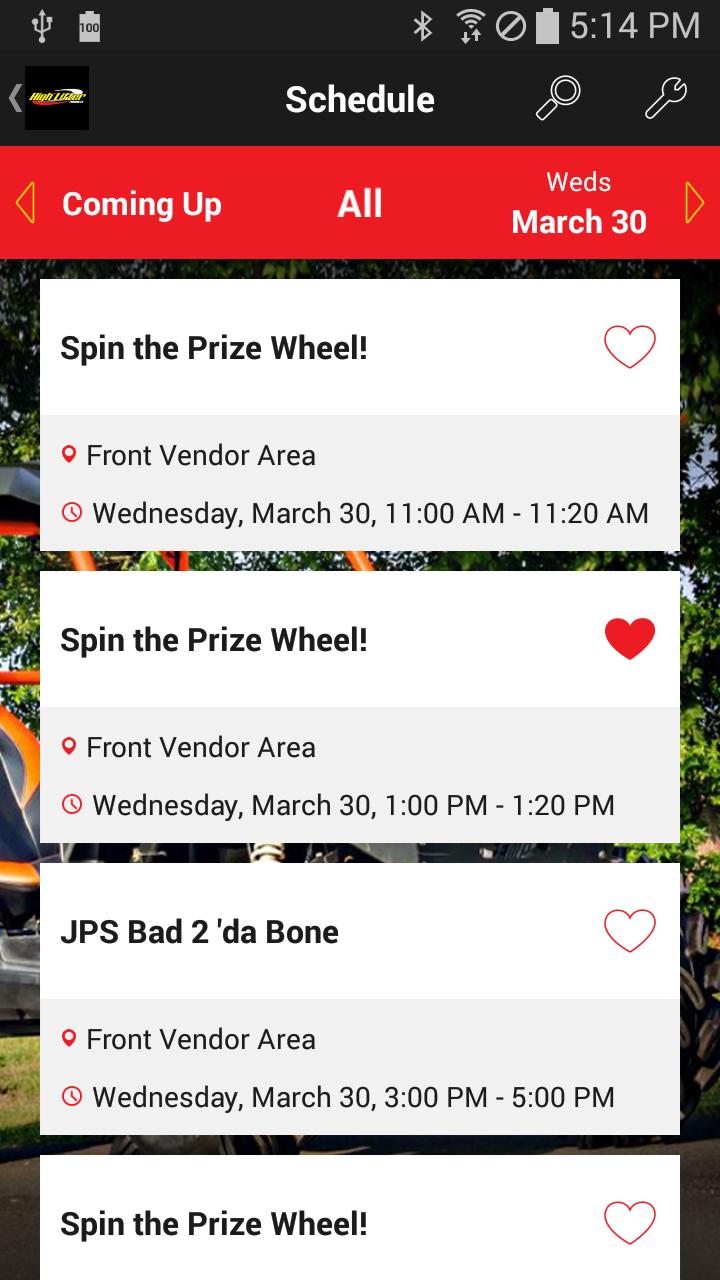Tap the clock icon showing 11:00 AM event time
This screenshot has width=720, height=1280.
coord(70,512)
